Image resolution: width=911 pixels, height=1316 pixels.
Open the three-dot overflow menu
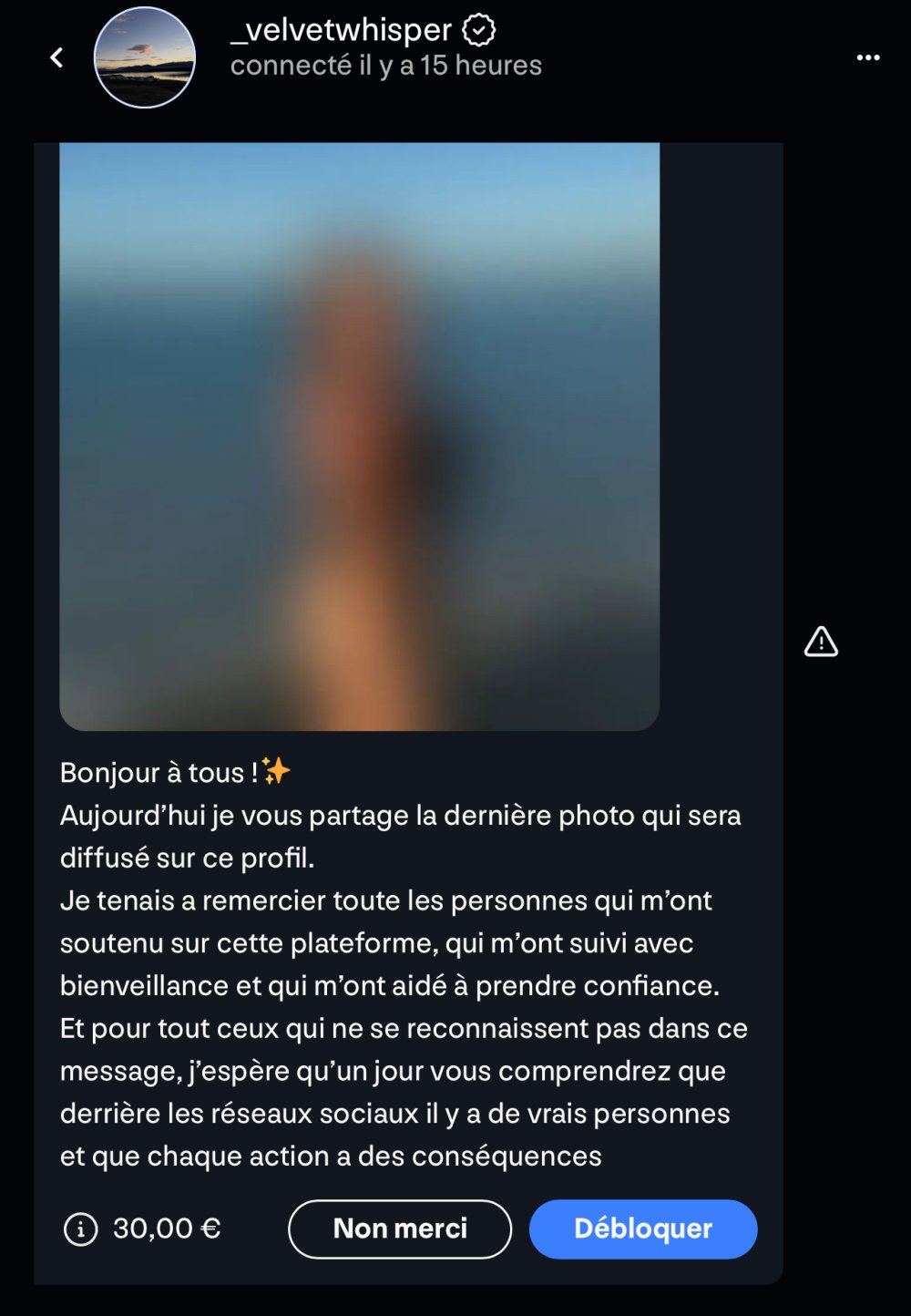pyautogui.click(x=867, y=58)
